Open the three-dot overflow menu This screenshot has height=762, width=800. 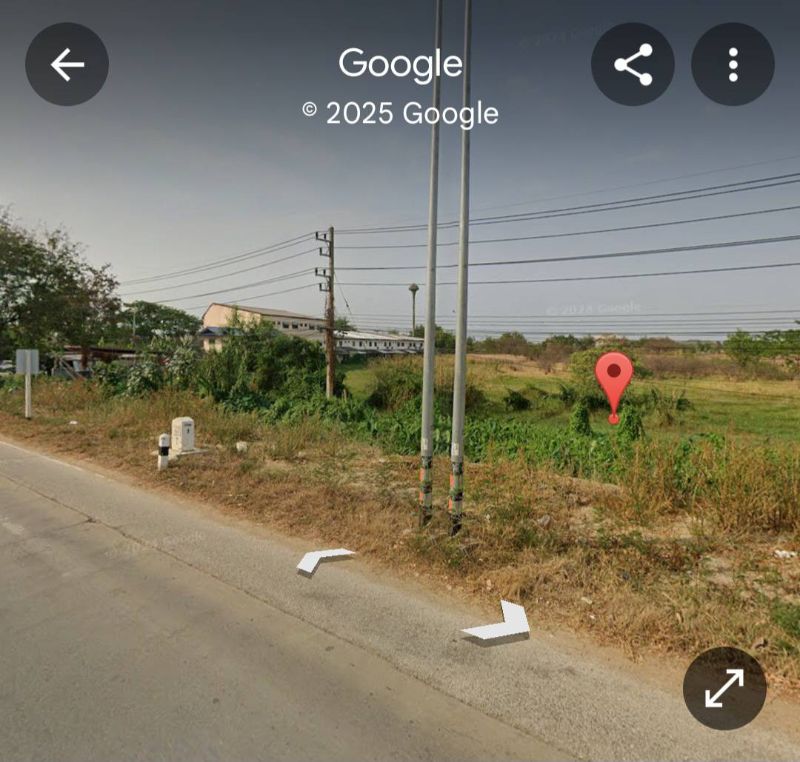[x=733, y=64]
